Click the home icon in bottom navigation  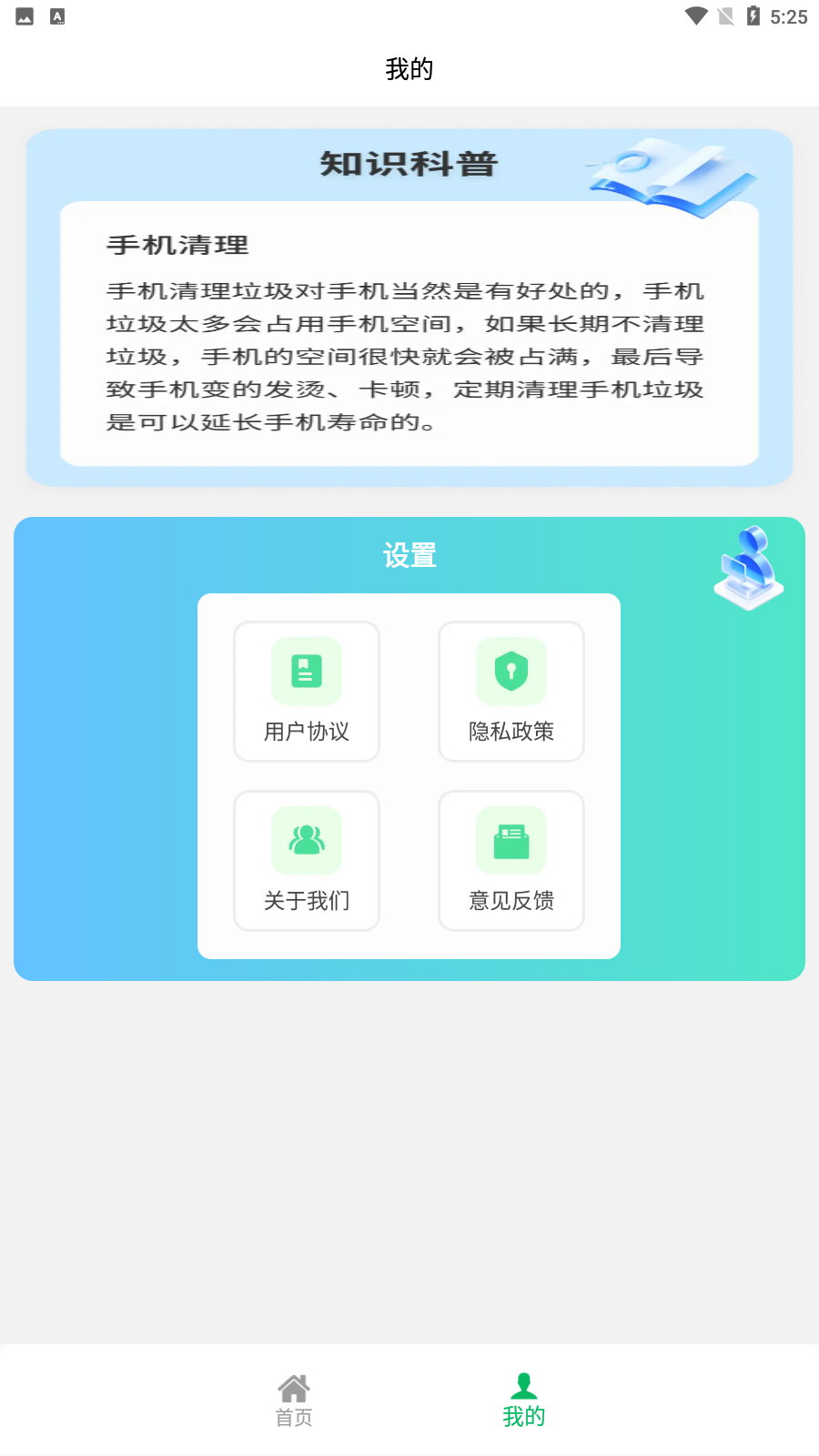[x=293, y=1388]
